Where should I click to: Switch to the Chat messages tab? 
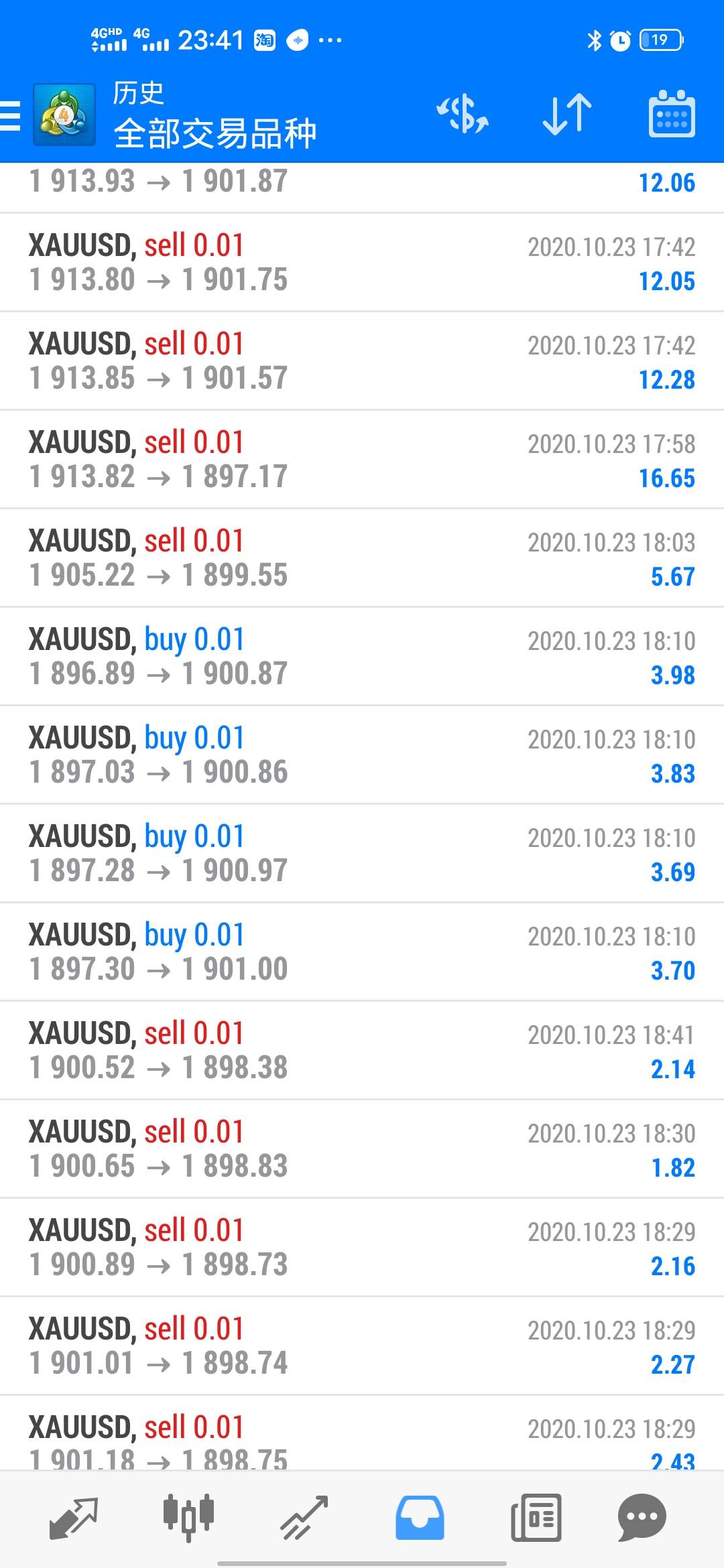(642, 1517)
